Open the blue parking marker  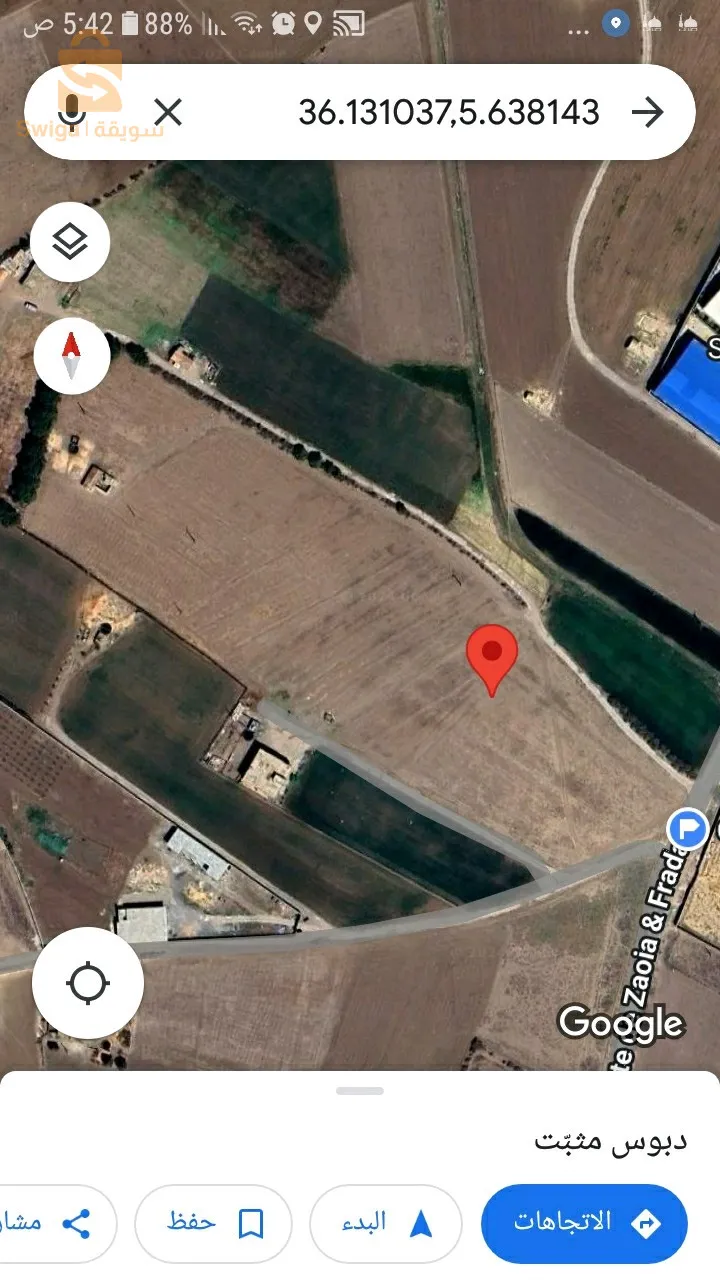pyautogui.click(x=687, y=828)
